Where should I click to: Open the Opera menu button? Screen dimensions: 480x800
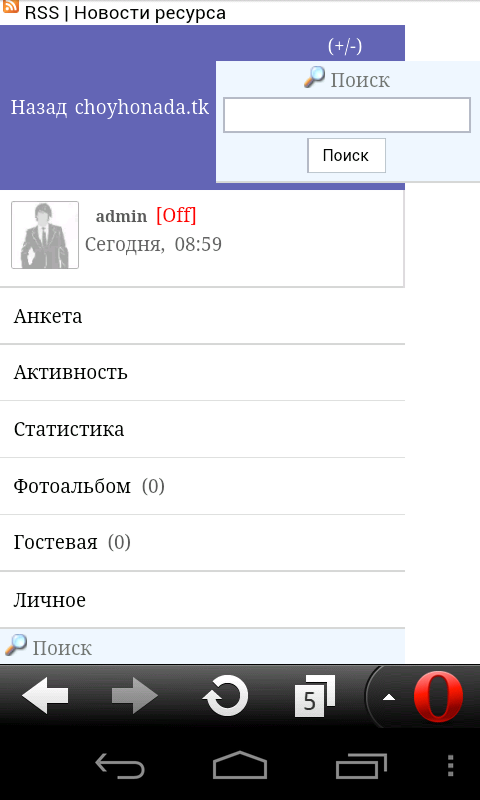pyautogui.click(x=437, y=697)
